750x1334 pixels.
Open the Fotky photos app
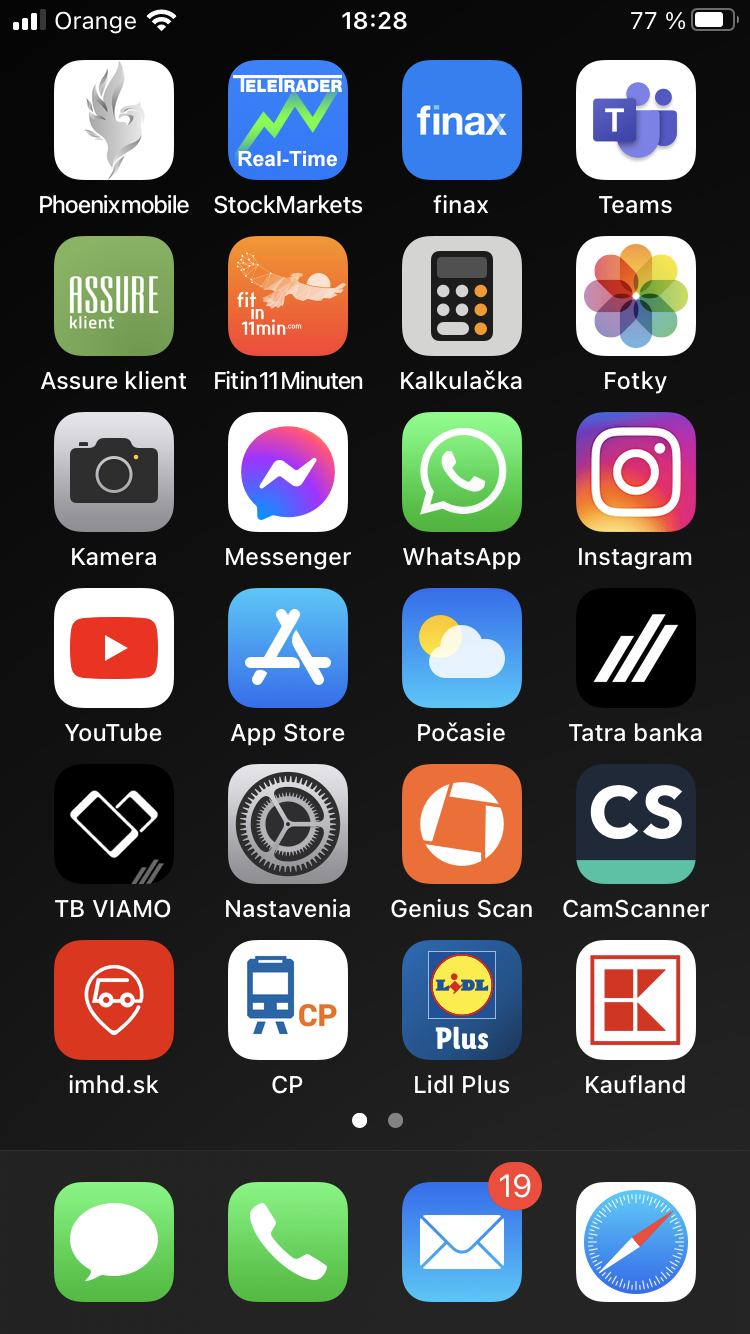[x=636, y=296]
